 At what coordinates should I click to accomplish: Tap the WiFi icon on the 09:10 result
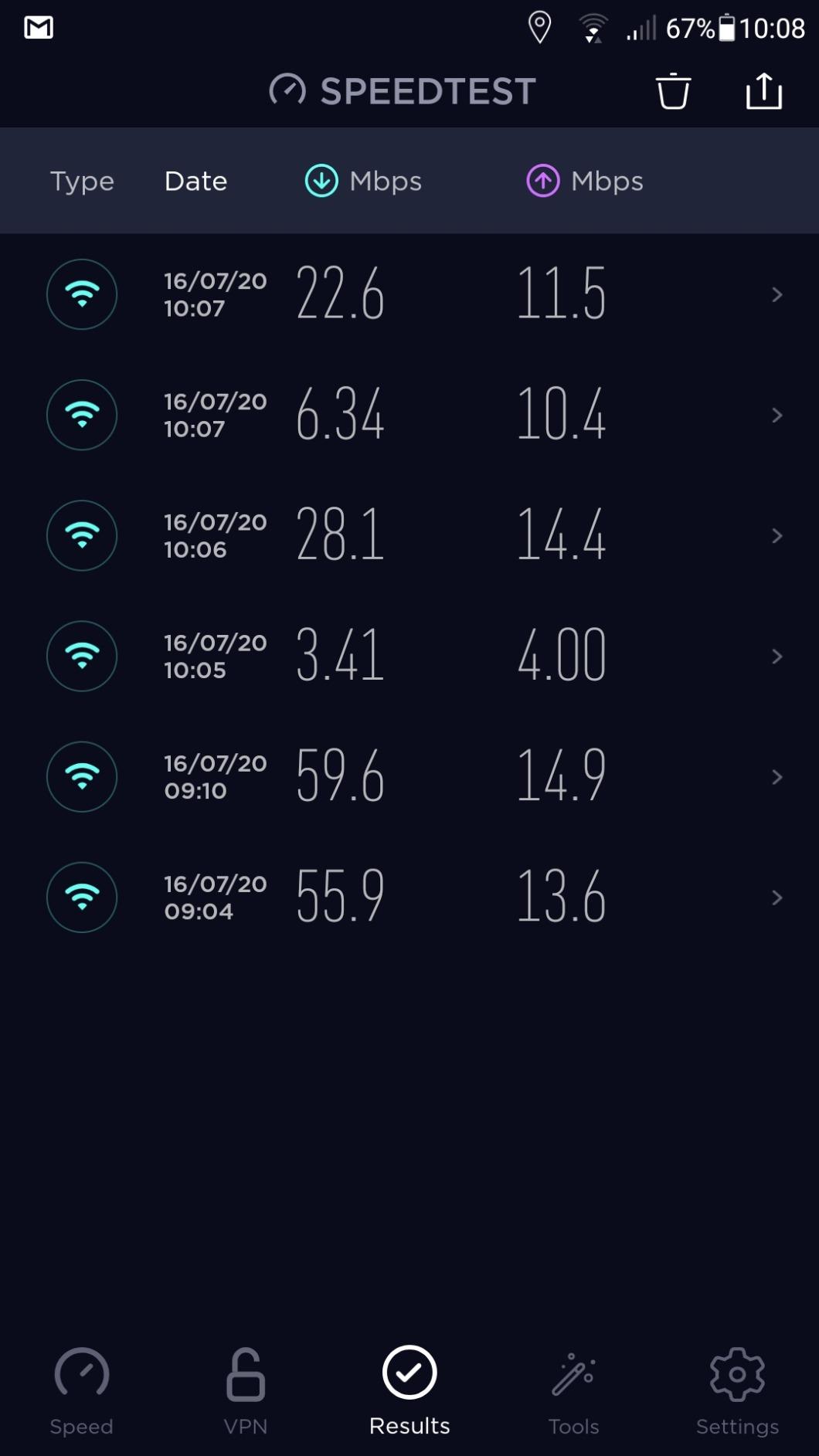(x=81, y=777)
